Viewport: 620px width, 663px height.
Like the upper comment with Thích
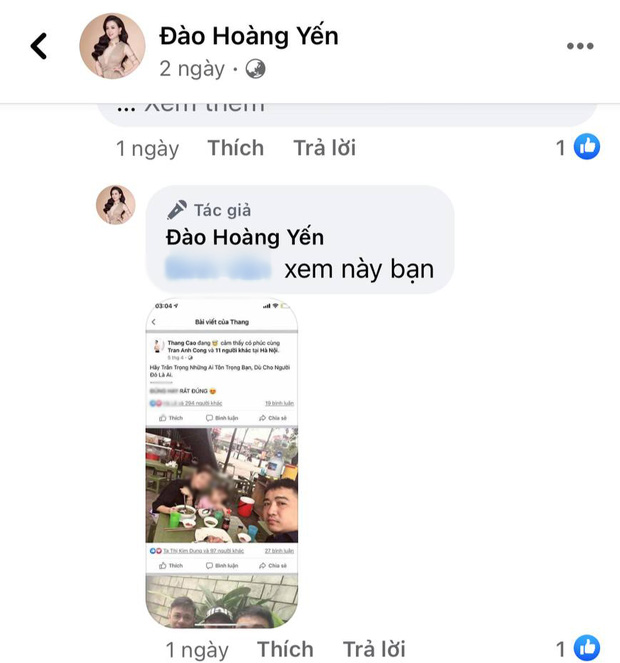click(235, 148)
